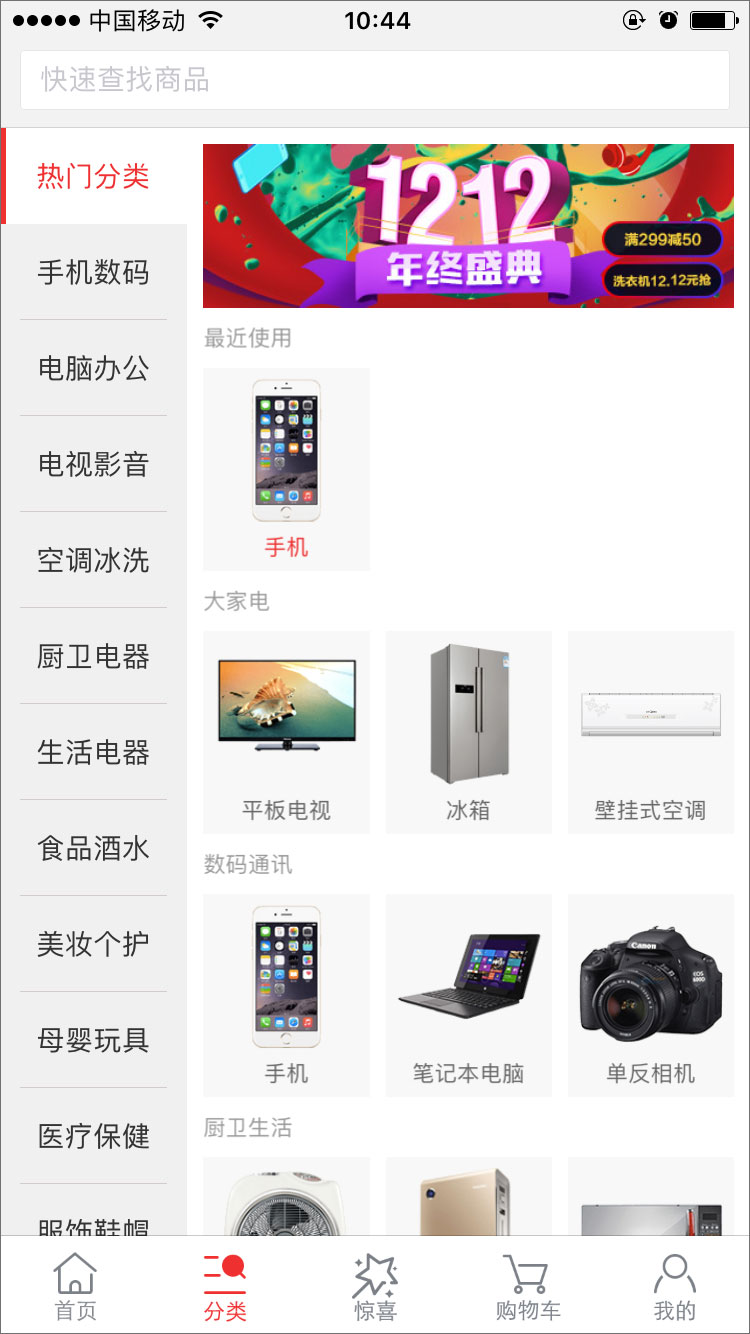
Task: Tap the 快速查找商品 search field
Action: point(375,80)
